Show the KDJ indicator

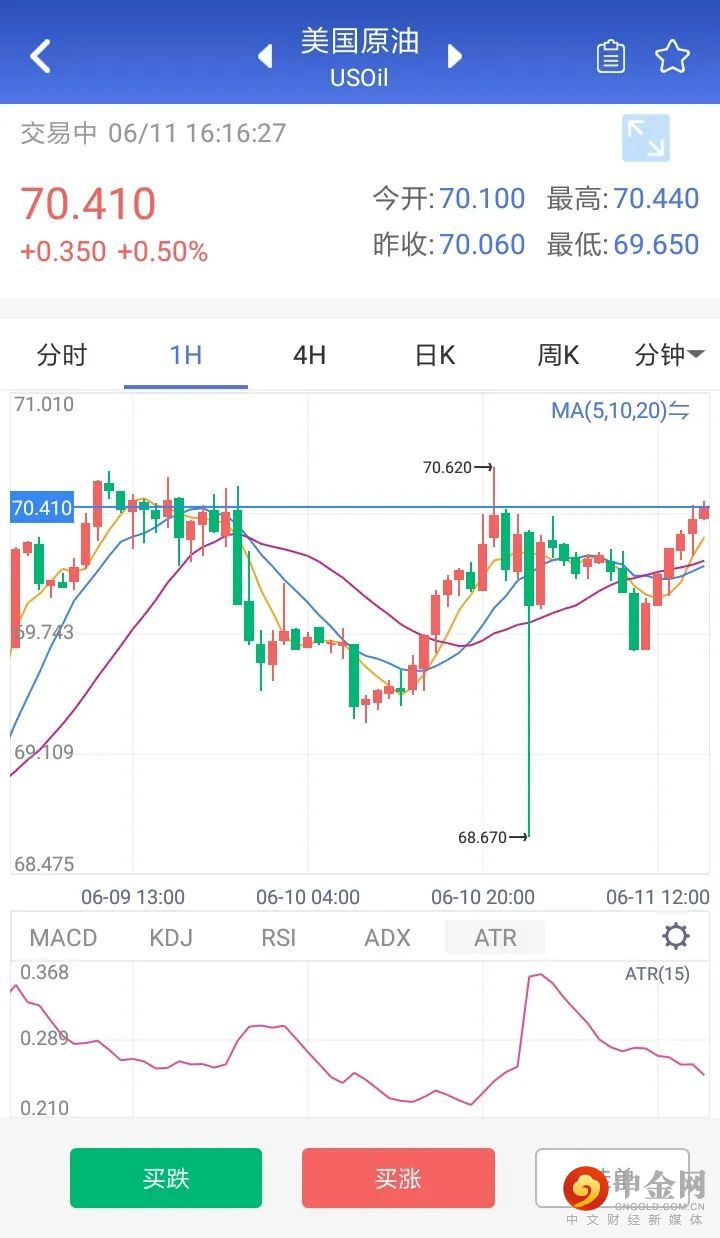pos(171,937)
